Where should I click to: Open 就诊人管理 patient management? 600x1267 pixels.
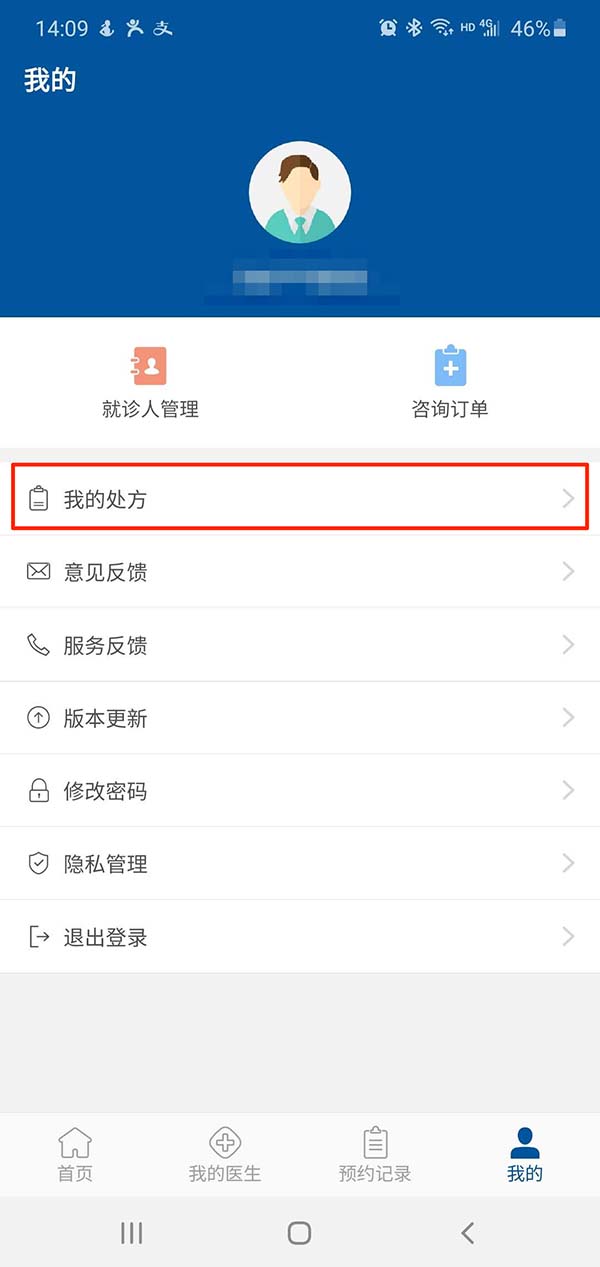tap(150, 383)
